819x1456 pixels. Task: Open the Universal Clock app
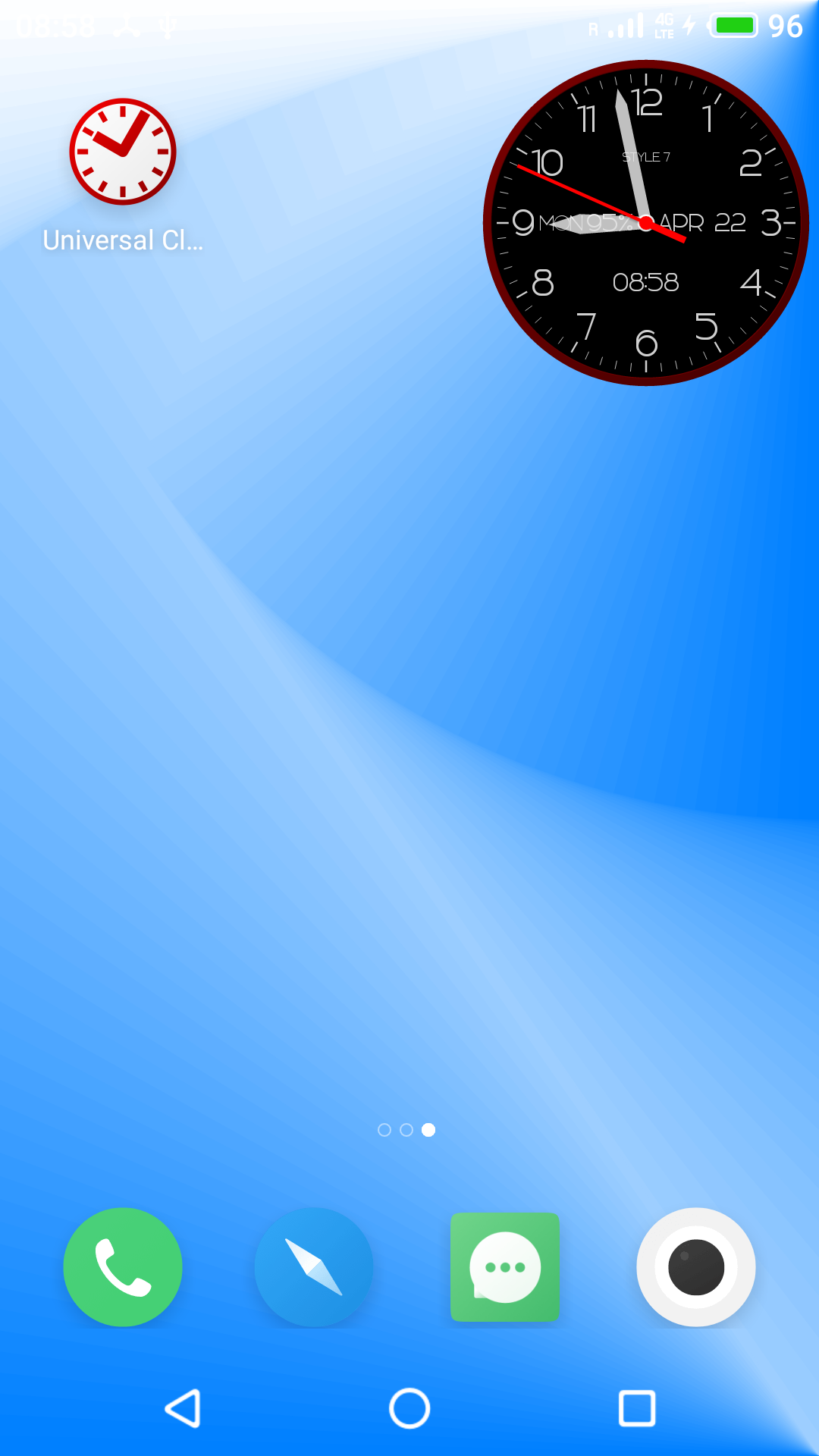pos(123,152)
